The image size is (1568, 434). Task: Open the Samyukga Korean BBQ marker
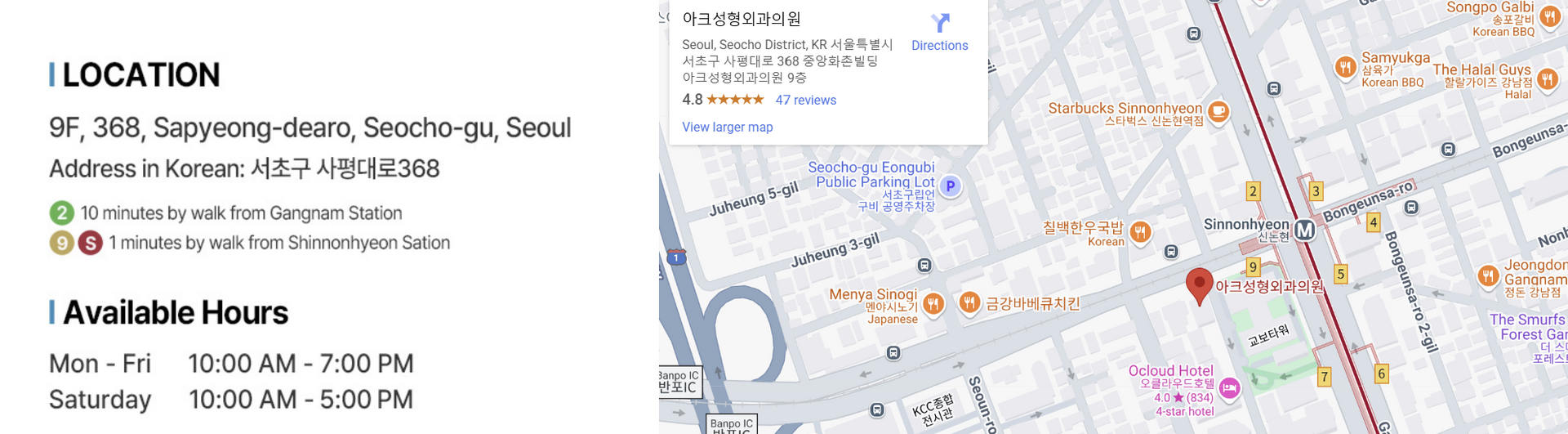tap(1345, 68)
